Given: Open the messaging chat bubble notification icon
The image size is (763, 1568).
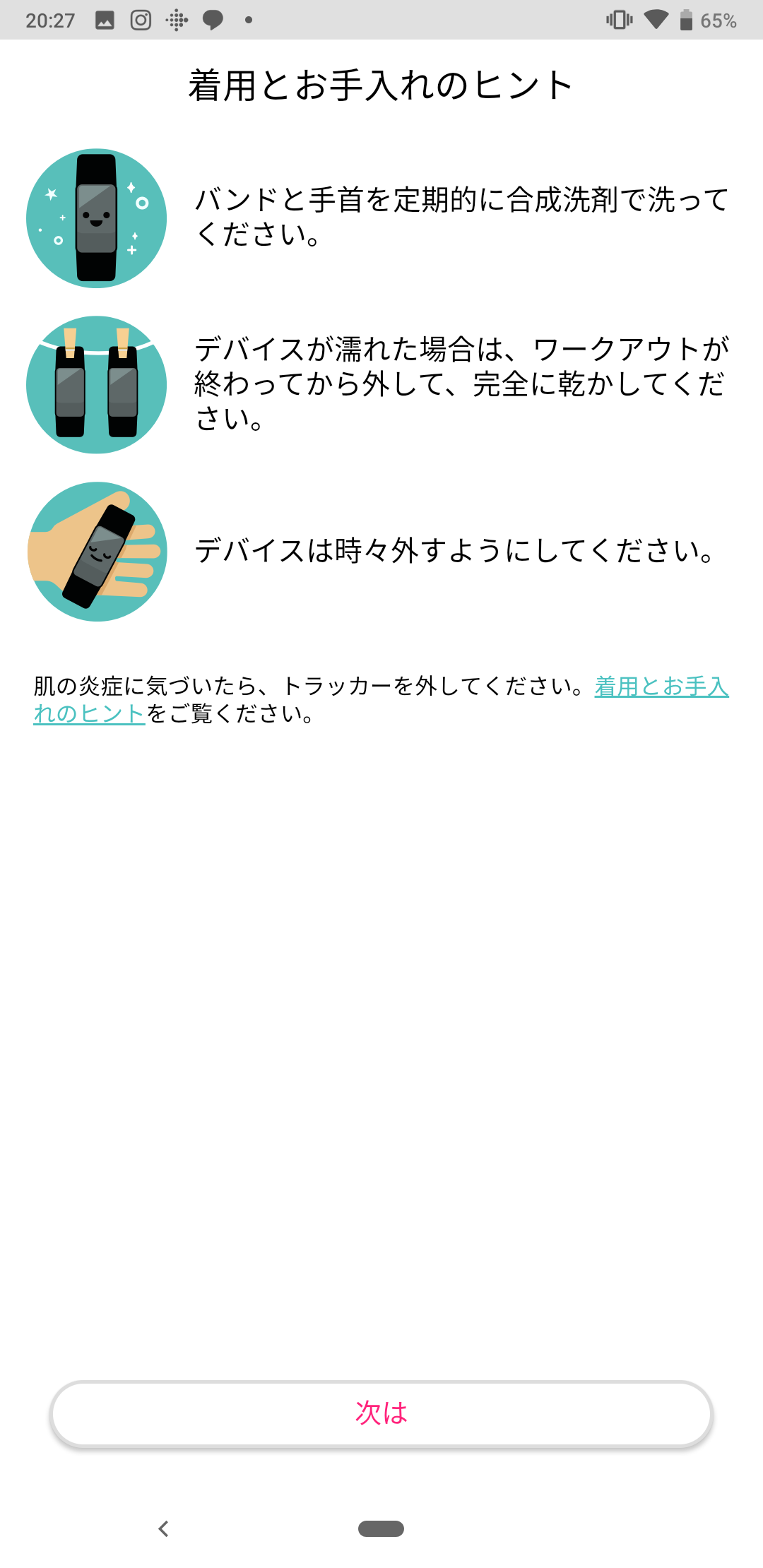Looking at the screenshot, I should click(213, 20).
